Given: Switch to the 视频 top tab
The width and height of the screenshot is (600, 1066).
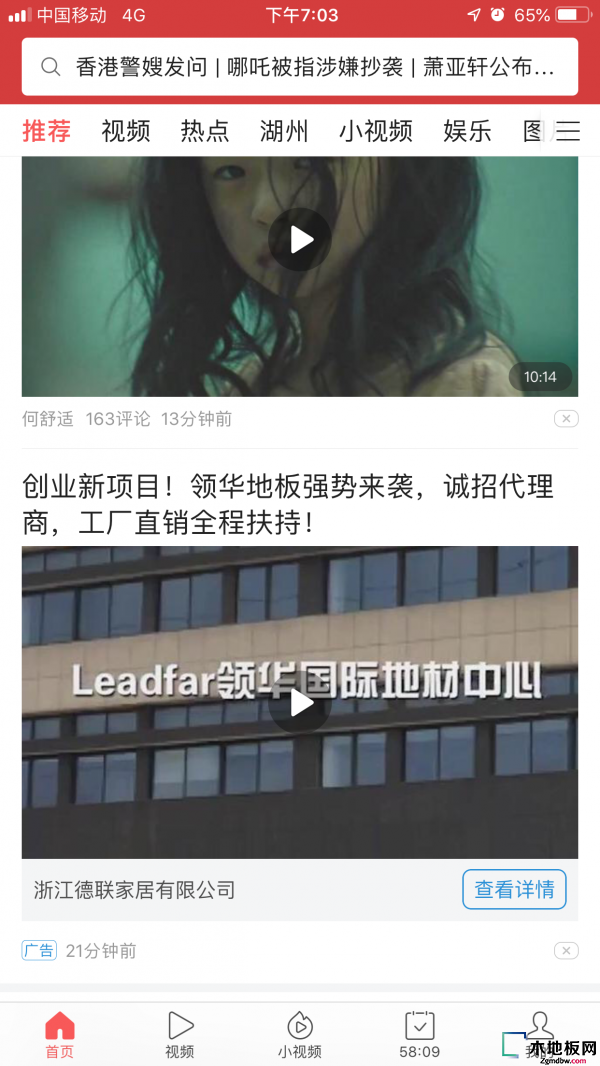Looking at the screenshot, I should tap(126, 131).
